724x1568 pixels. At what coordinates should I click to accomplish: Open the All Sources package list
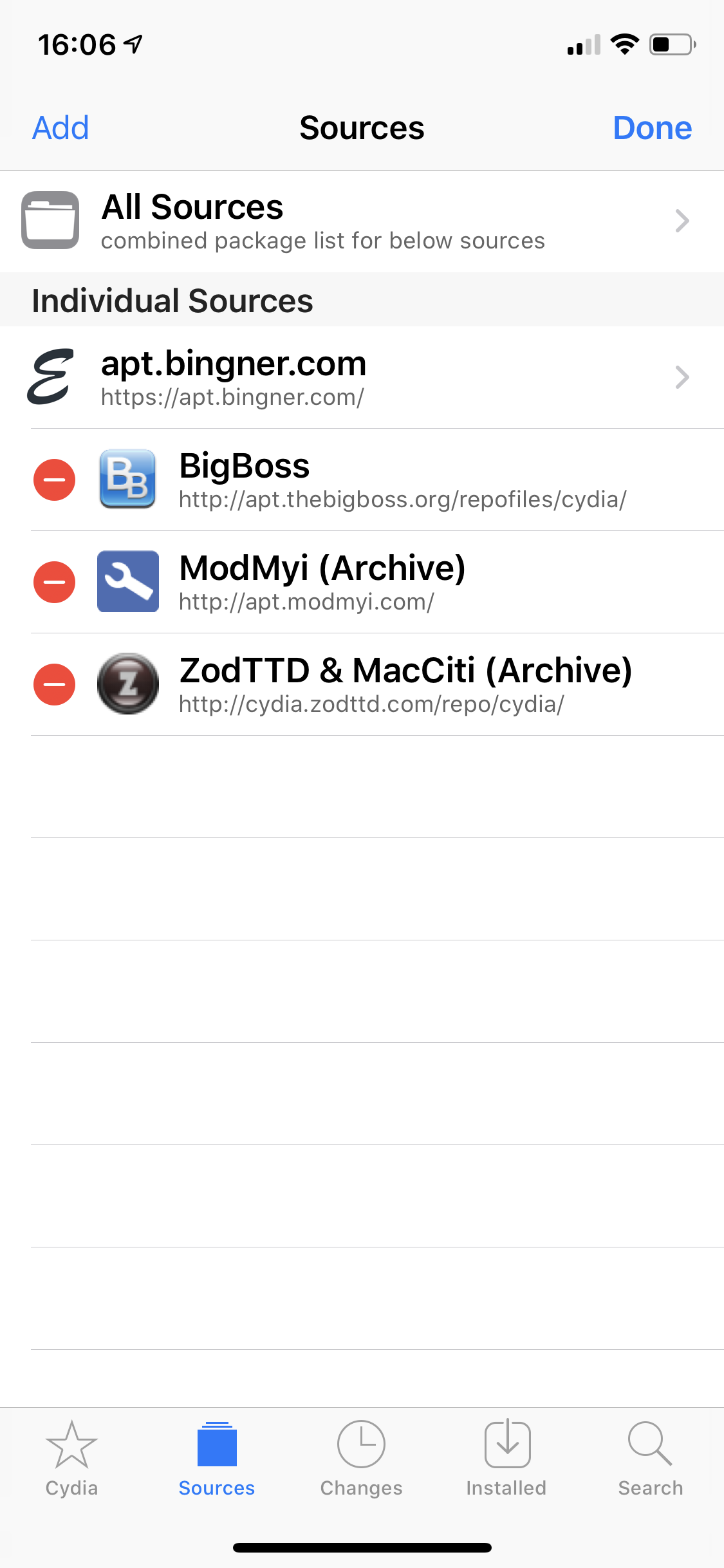click(362, 221)
